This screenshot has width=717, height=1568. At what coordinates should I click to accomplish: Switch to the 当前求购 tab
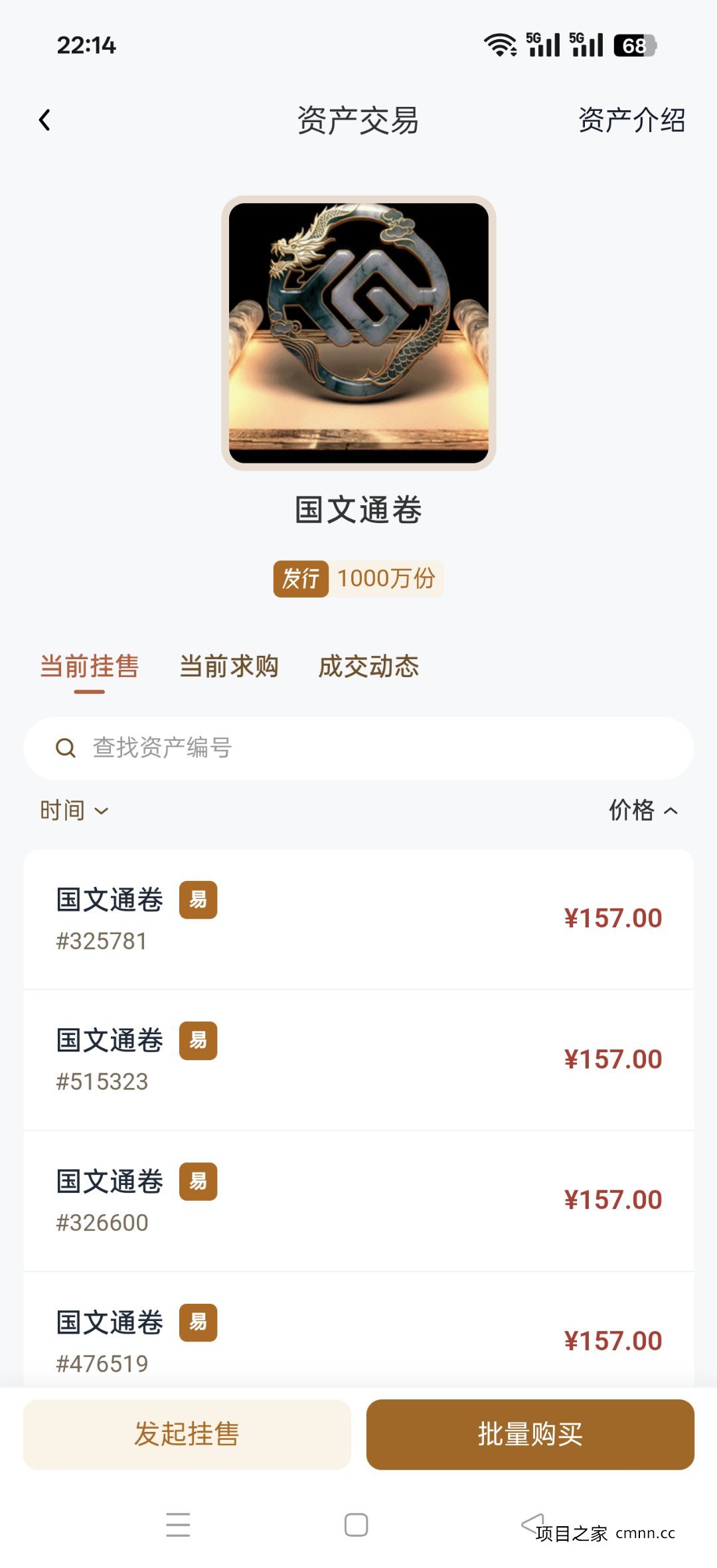coord(230,666)
